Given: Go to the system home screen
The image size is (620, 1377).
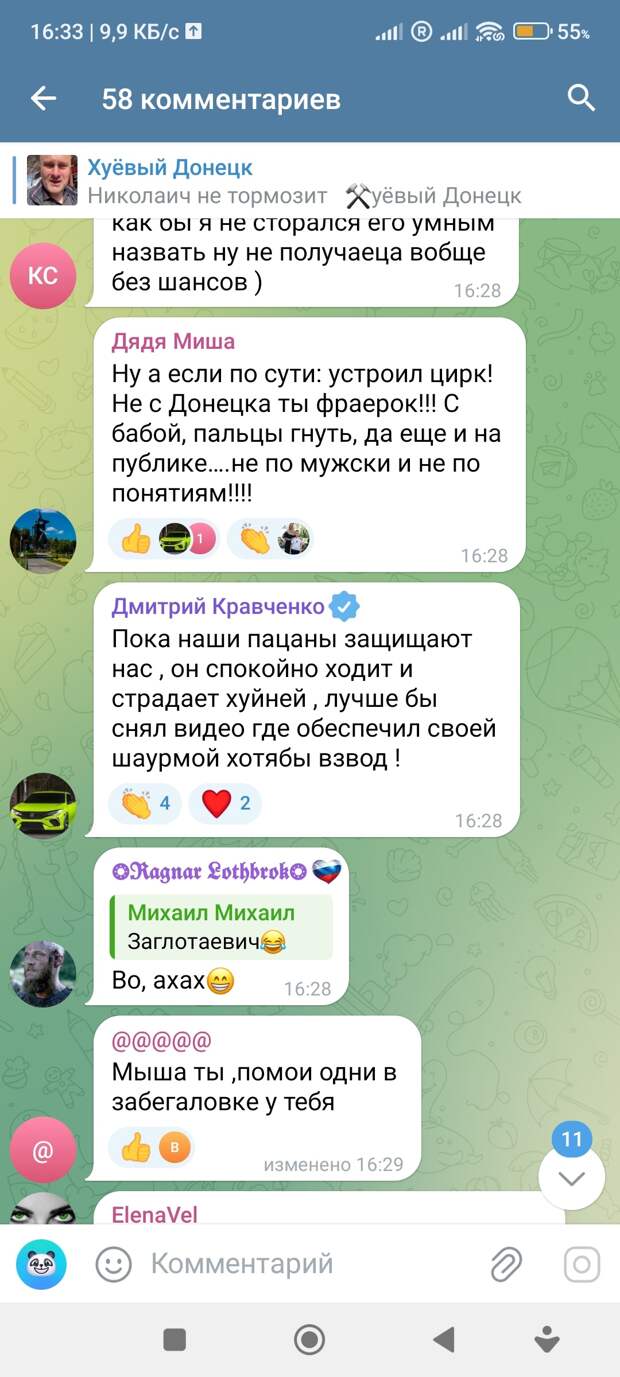Looking at the screenshot, I should tap(309, 1340).
